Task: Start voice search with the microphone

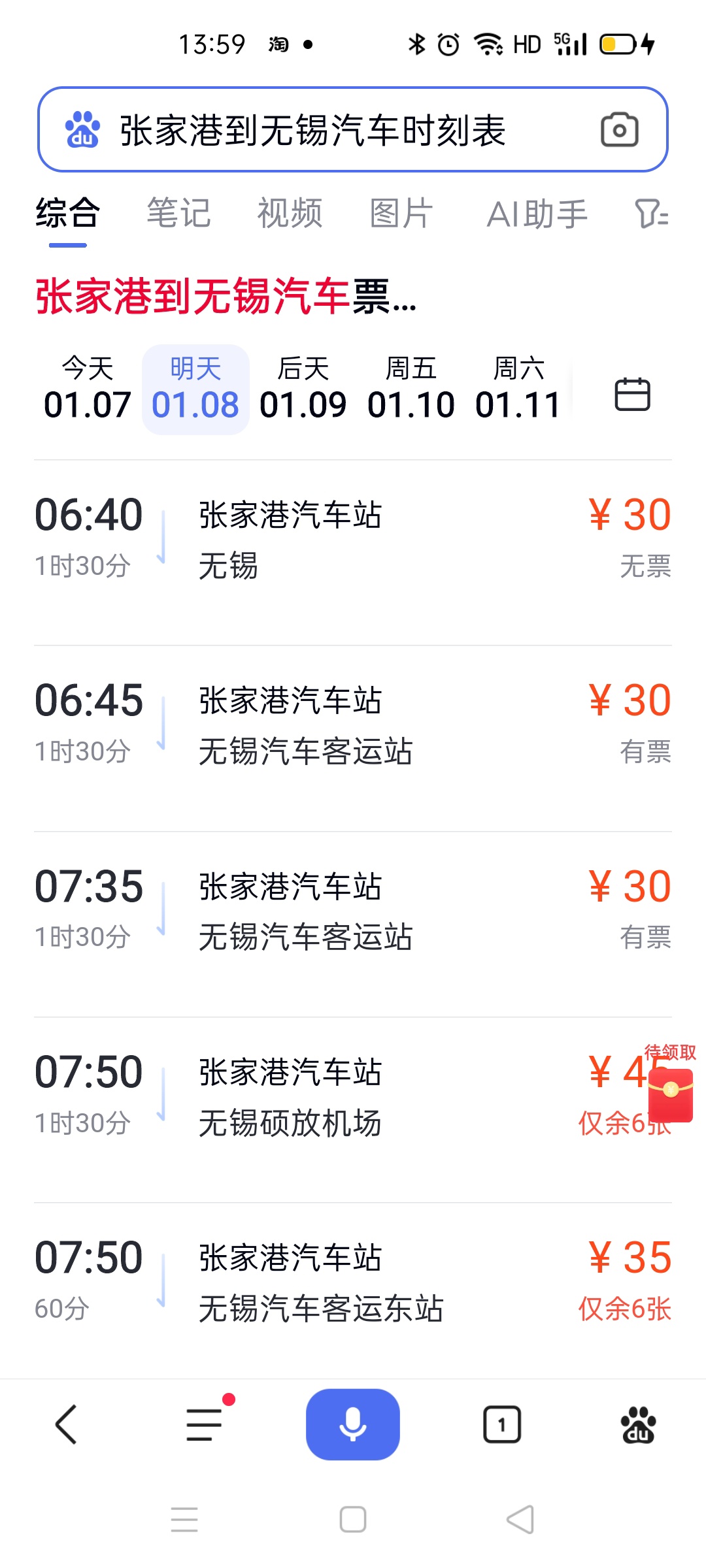Action: click(353, 1424)
